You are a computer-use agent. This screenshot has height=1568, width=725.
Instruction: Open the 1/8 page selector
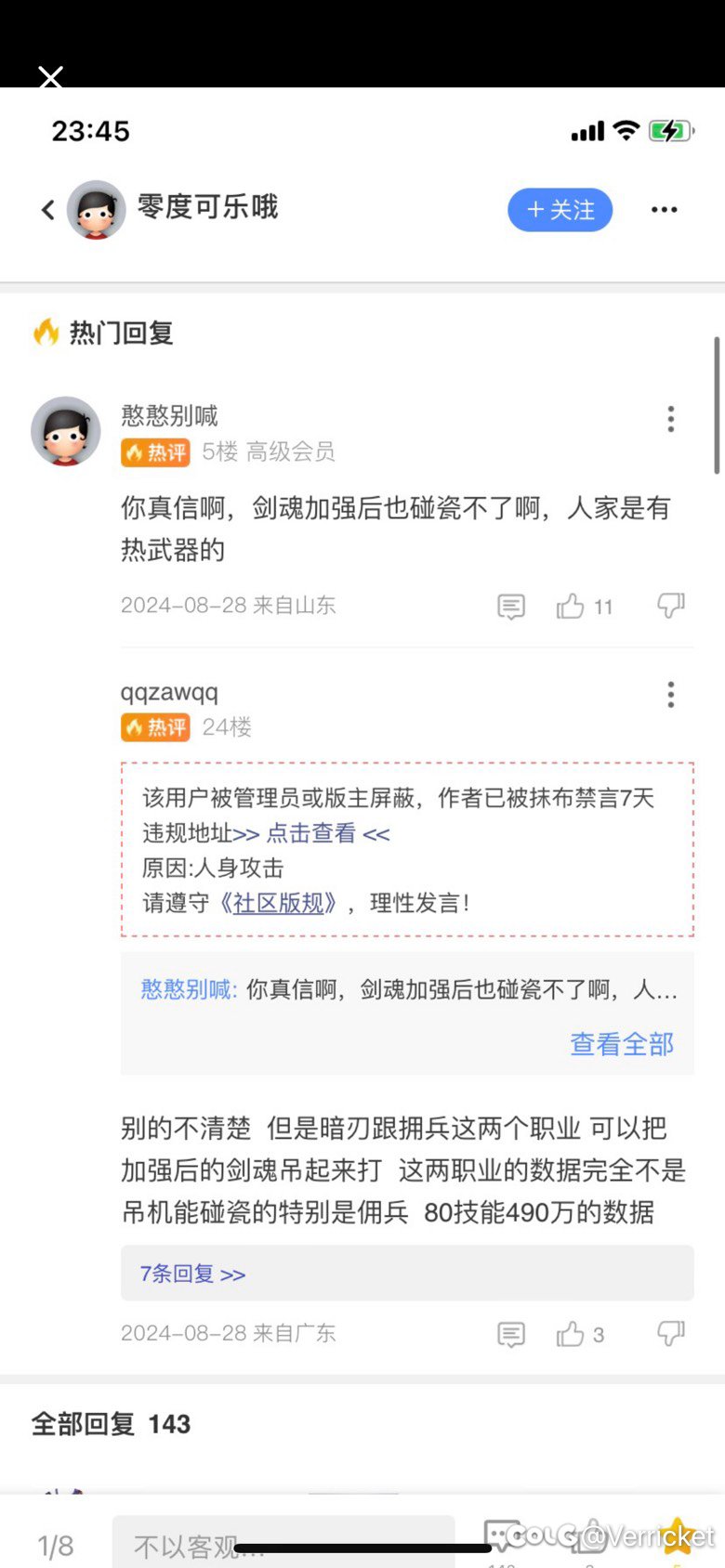click(x=56, y=1546)
